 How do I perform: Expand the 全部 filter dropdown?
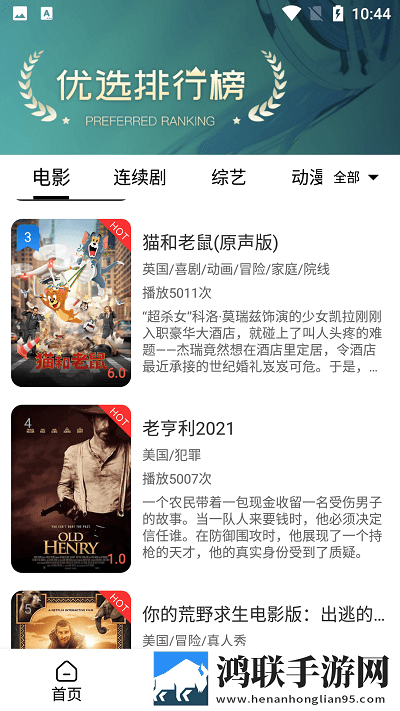point(356,177)
